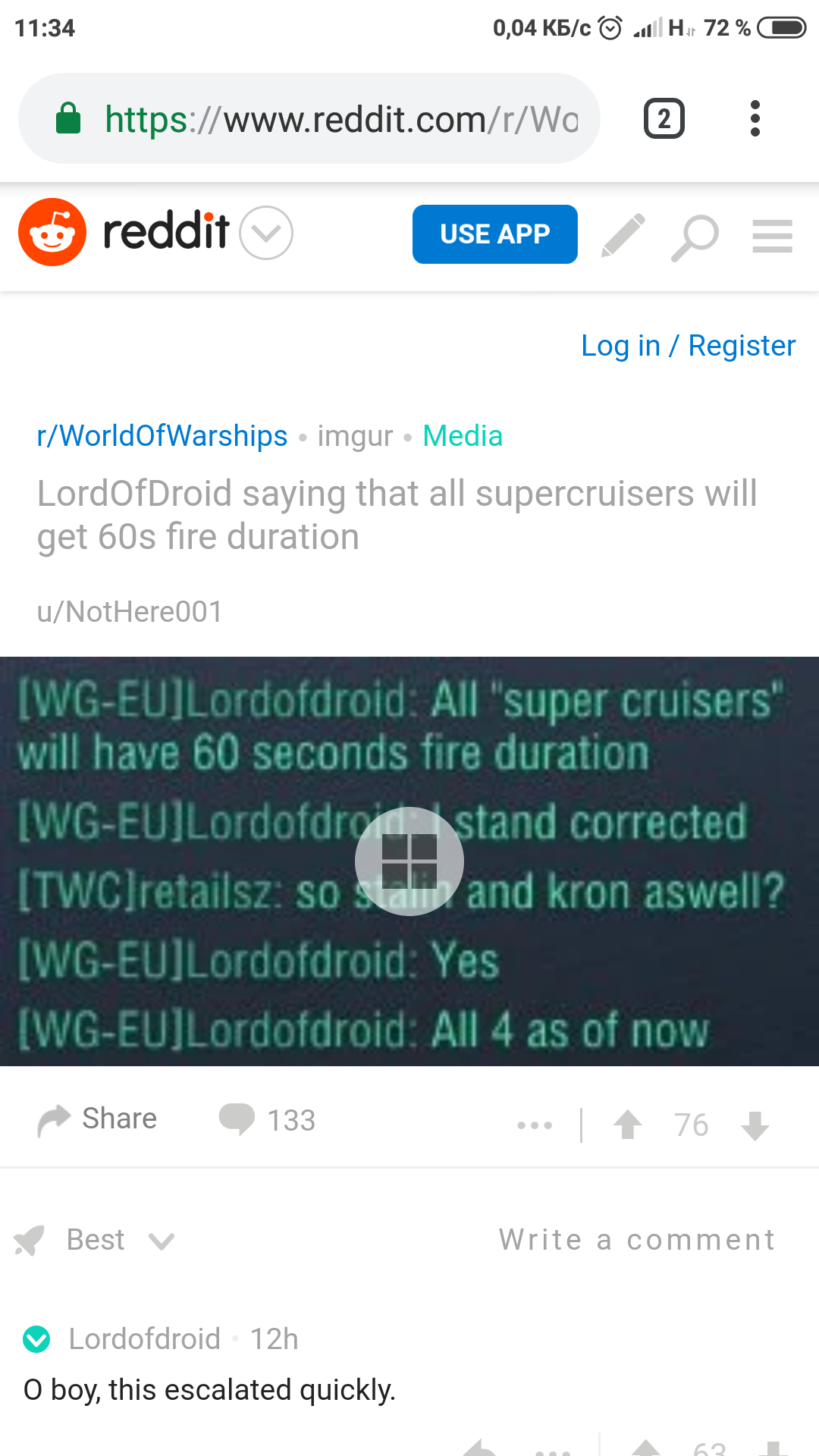
Task: Downvote the supercruisers post
Action: click(x=755, y=1125)
